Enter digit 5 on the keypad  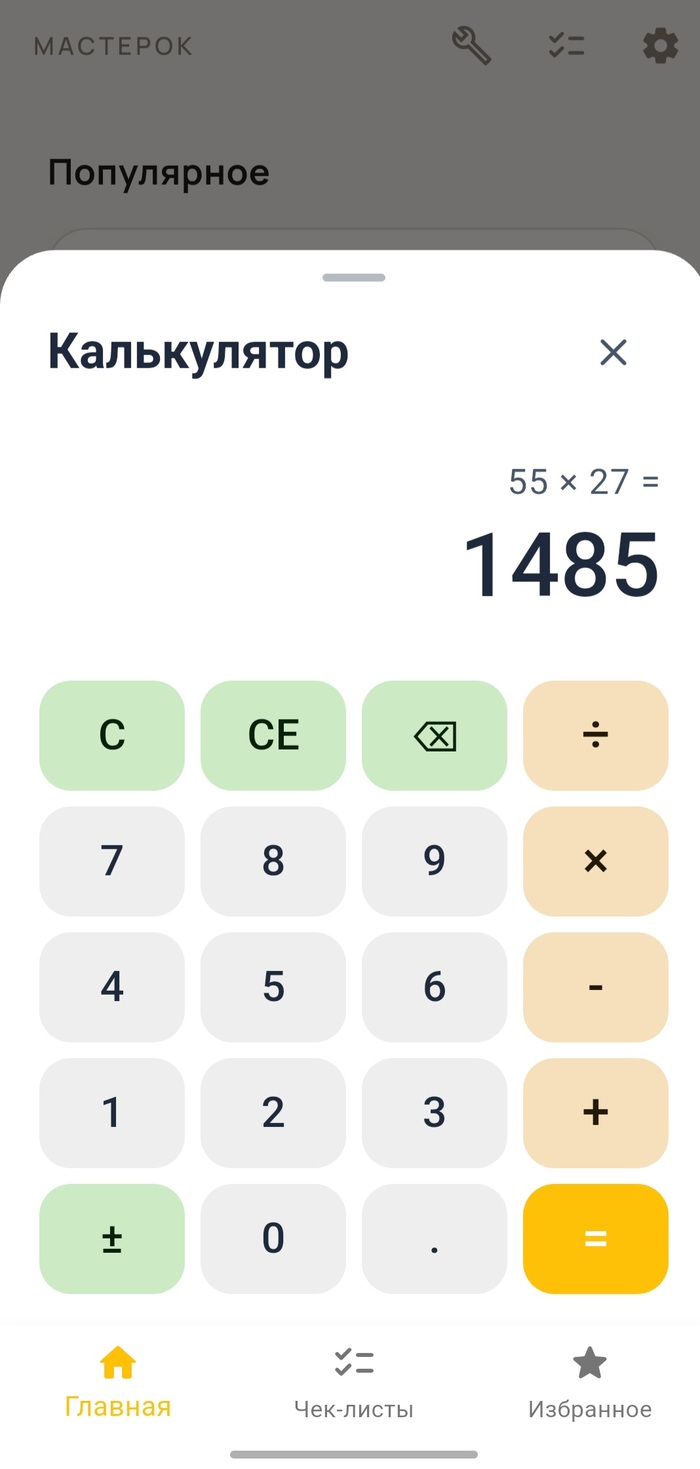point(273,987)
